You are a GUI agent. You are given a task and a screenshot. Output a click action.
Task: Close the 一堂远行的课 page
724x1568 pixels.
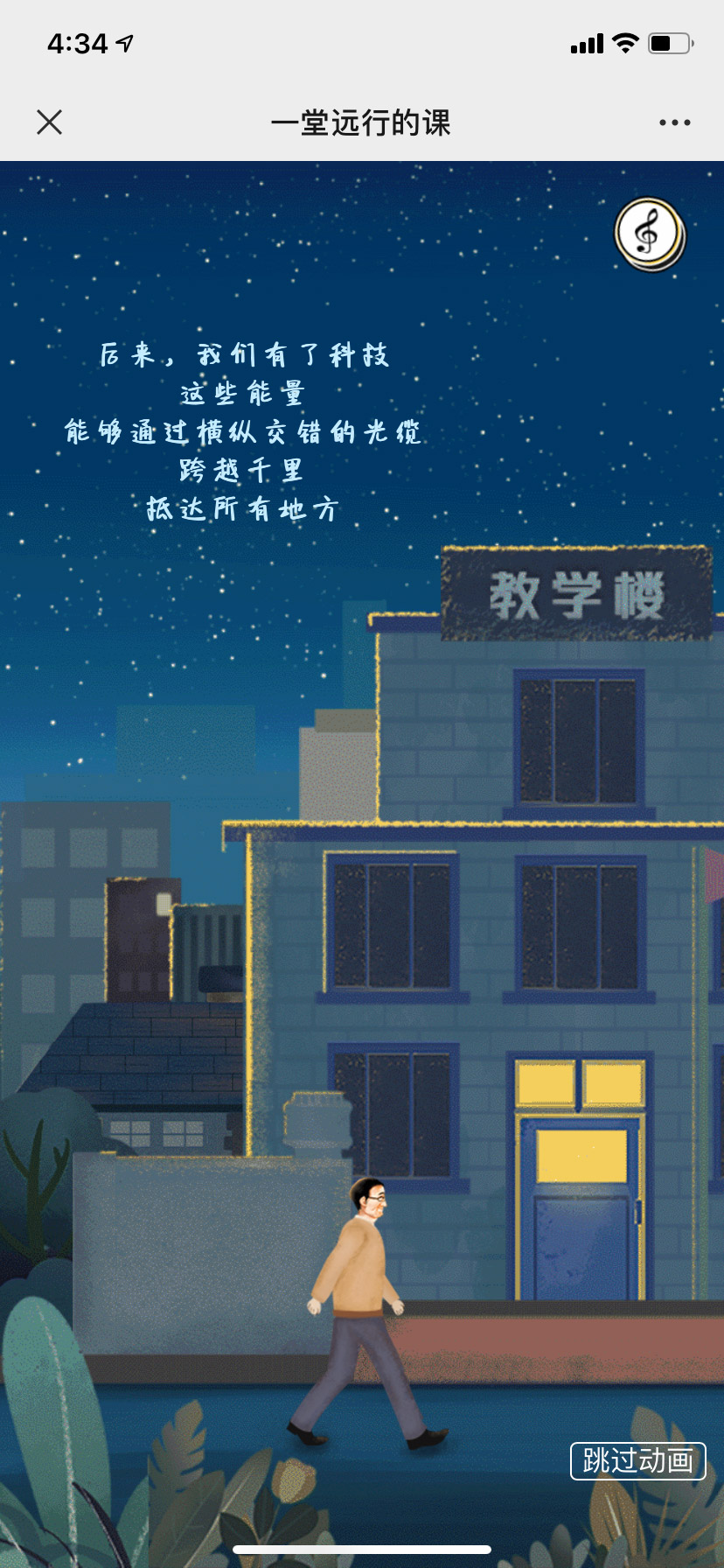pos(50,122)
